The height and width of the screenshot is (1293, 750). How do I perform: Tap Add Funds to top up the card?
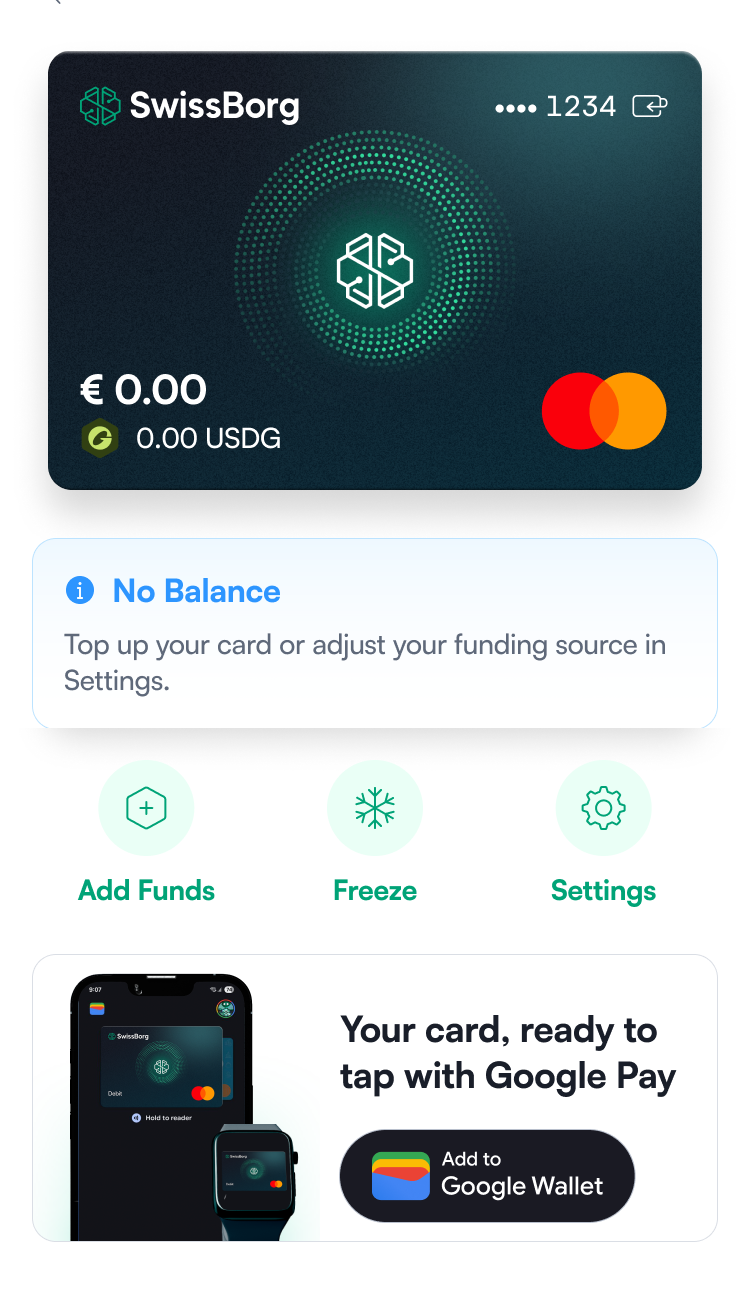(x=146, y=808)
